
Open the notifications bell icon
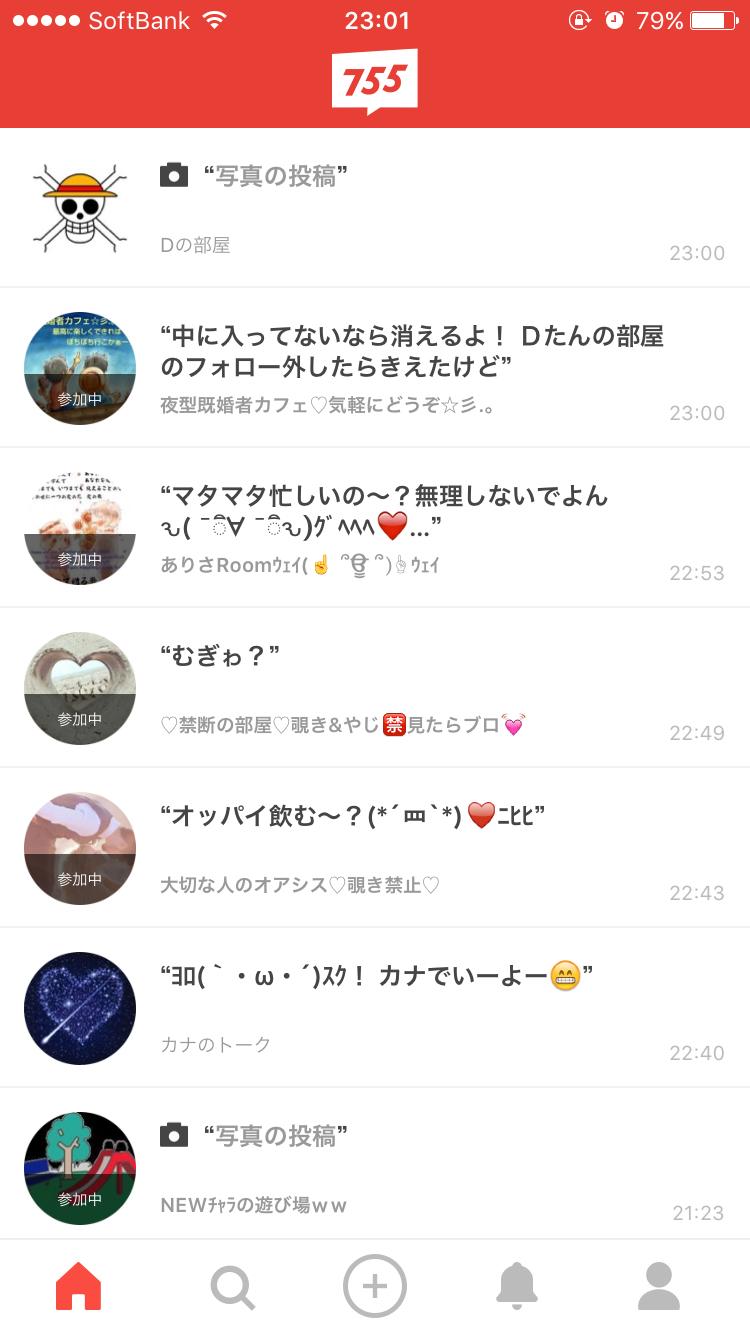pos(516,1284)
